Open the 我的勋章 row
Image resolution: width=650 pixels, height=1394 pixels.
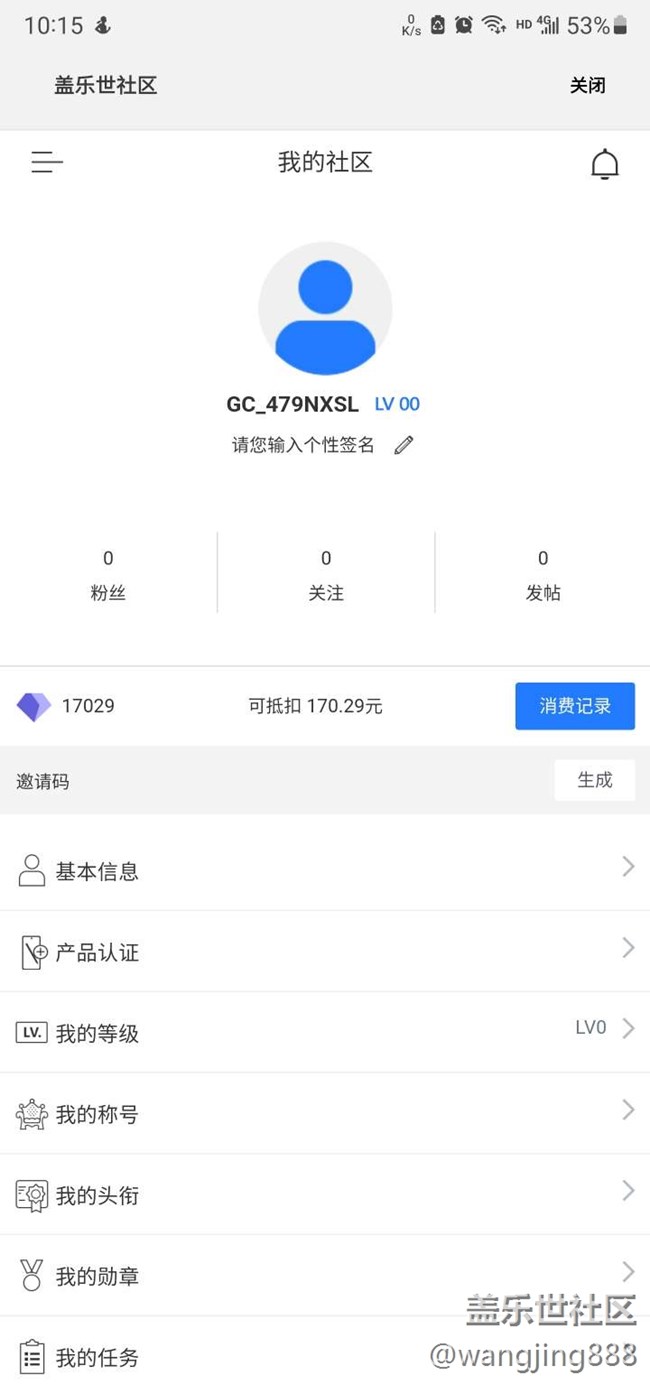tap(325, 1275)
